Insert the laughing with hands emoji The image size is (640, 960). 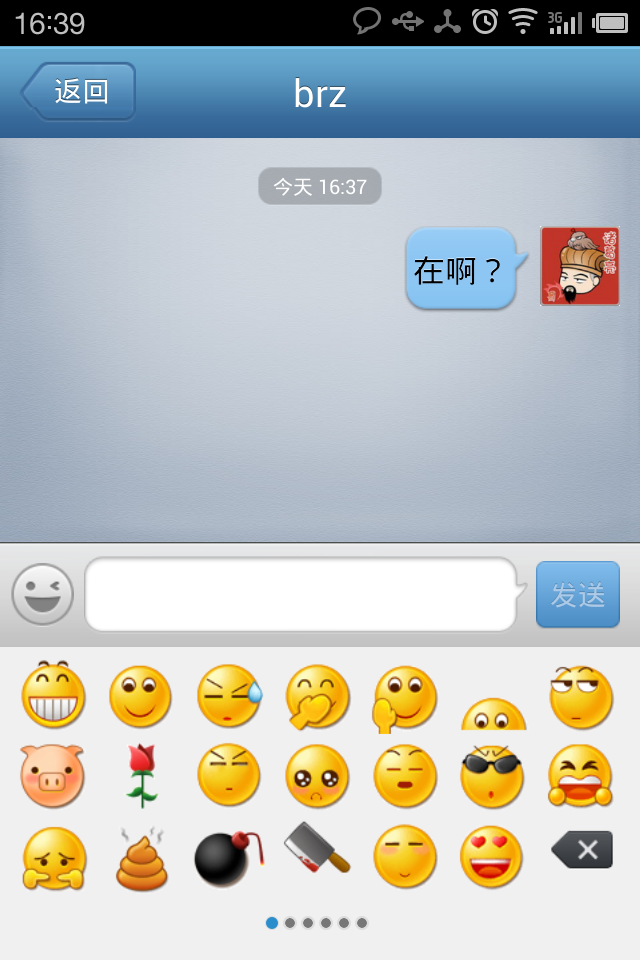(580, 776)
